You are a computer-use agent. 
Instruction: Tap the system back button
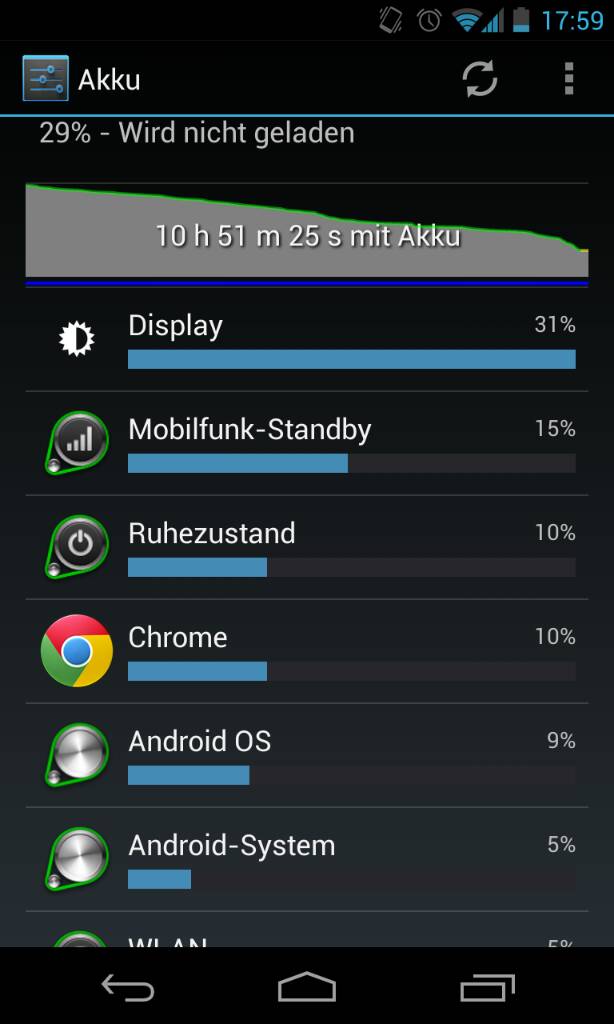pos(128,987)
